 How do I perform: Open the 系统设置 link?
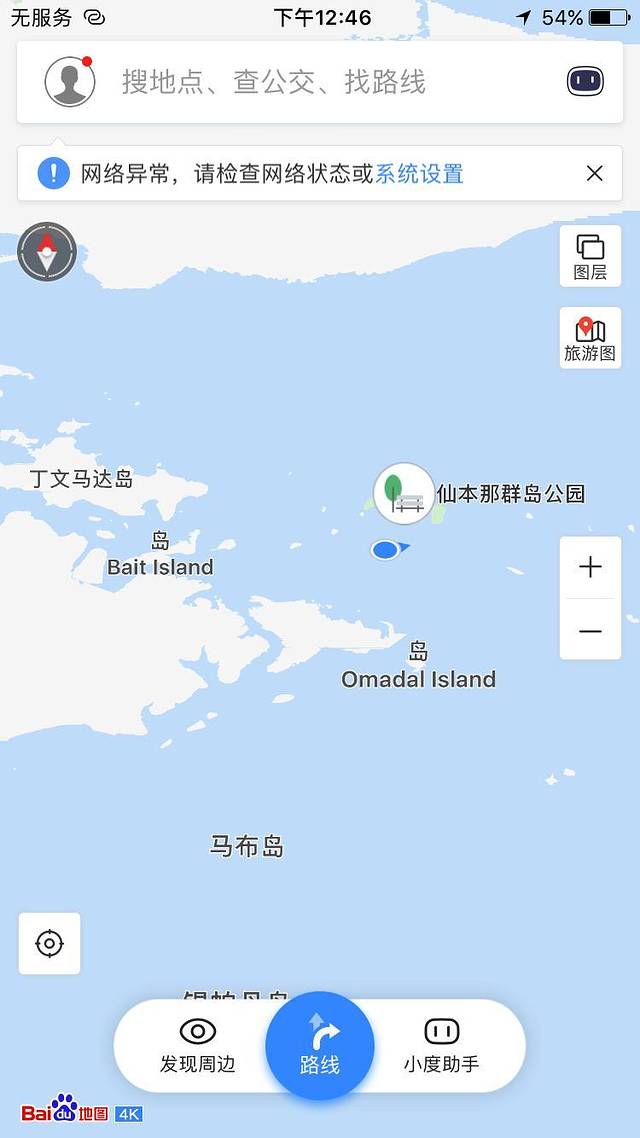click(x=420, y=174)
